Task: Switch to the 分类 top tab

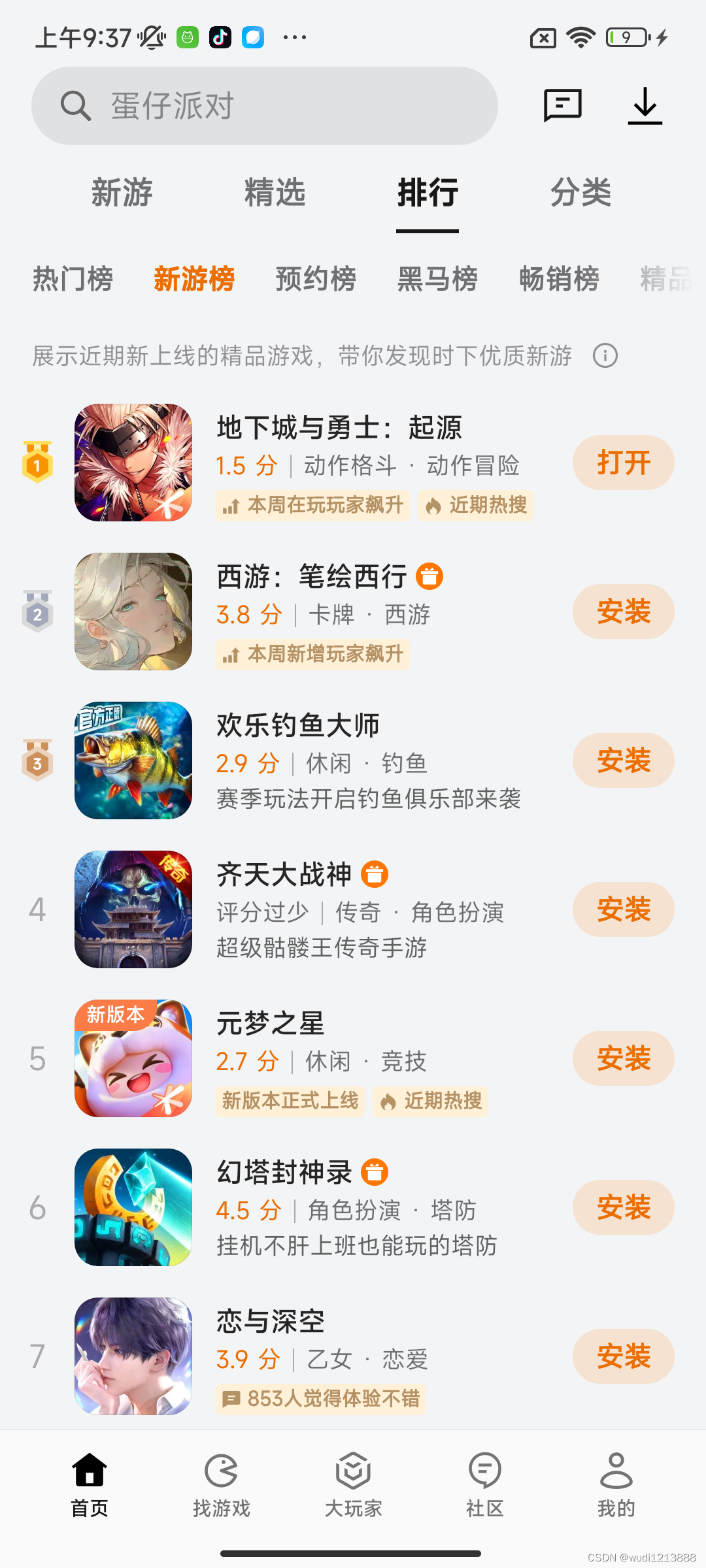Action: pos(580,192)
